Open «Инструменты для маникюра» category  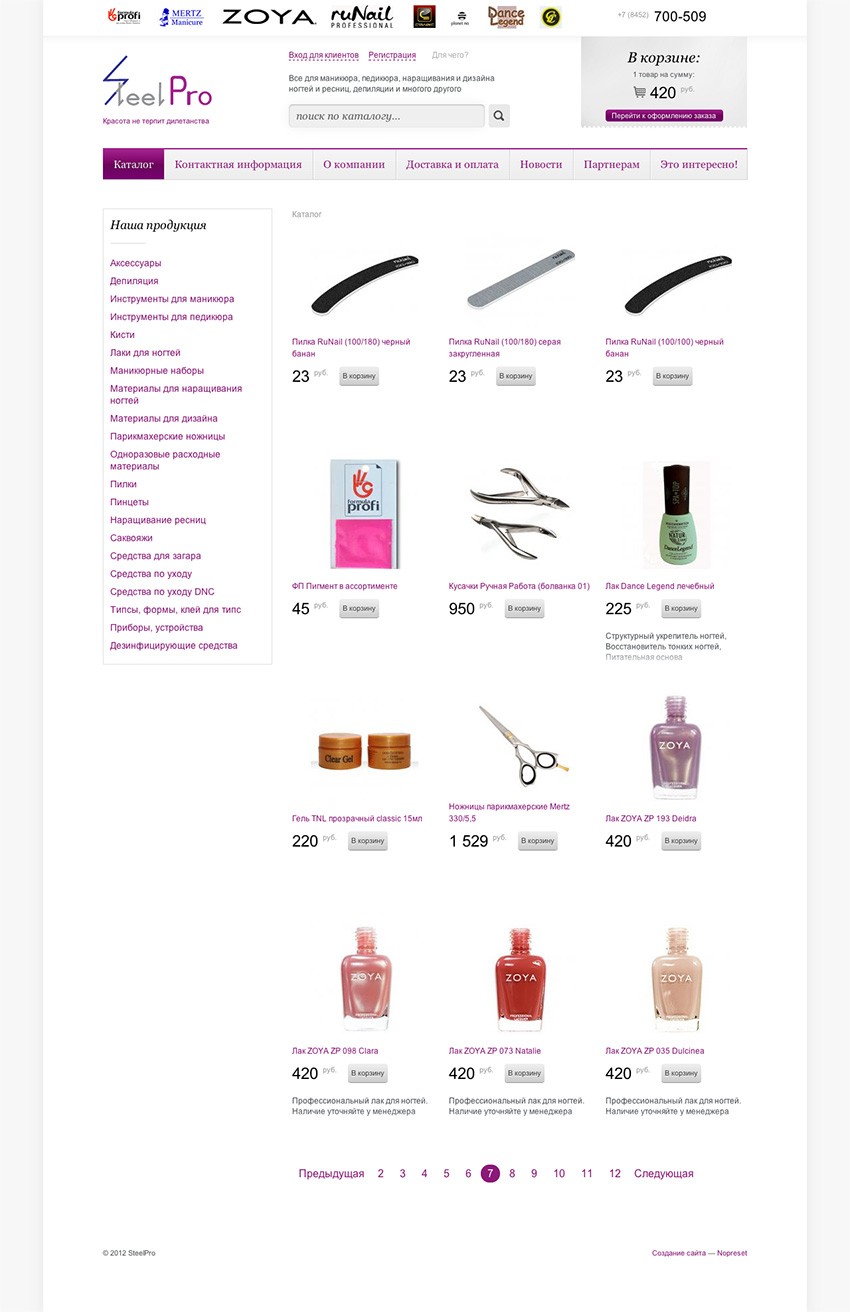[172, 299]
